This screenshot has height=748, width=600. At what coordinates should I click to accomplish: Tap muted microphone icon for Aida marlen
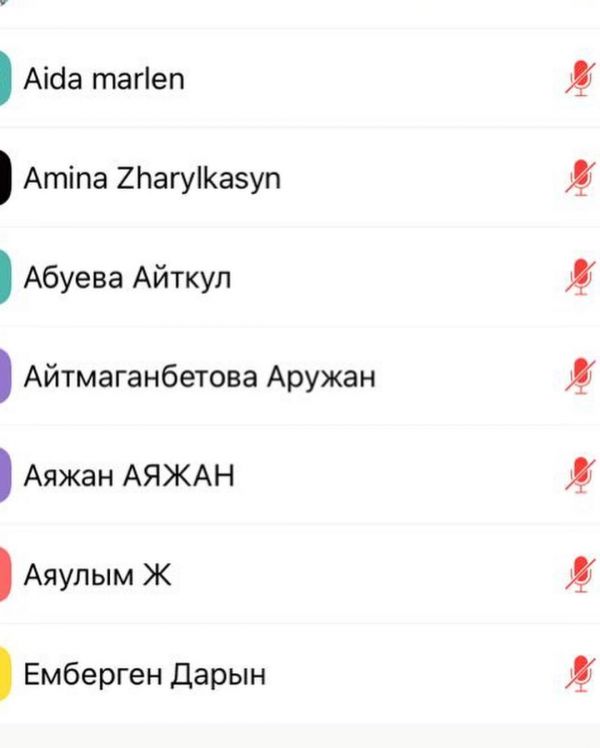pyautogui.click(x=578, y=79)
